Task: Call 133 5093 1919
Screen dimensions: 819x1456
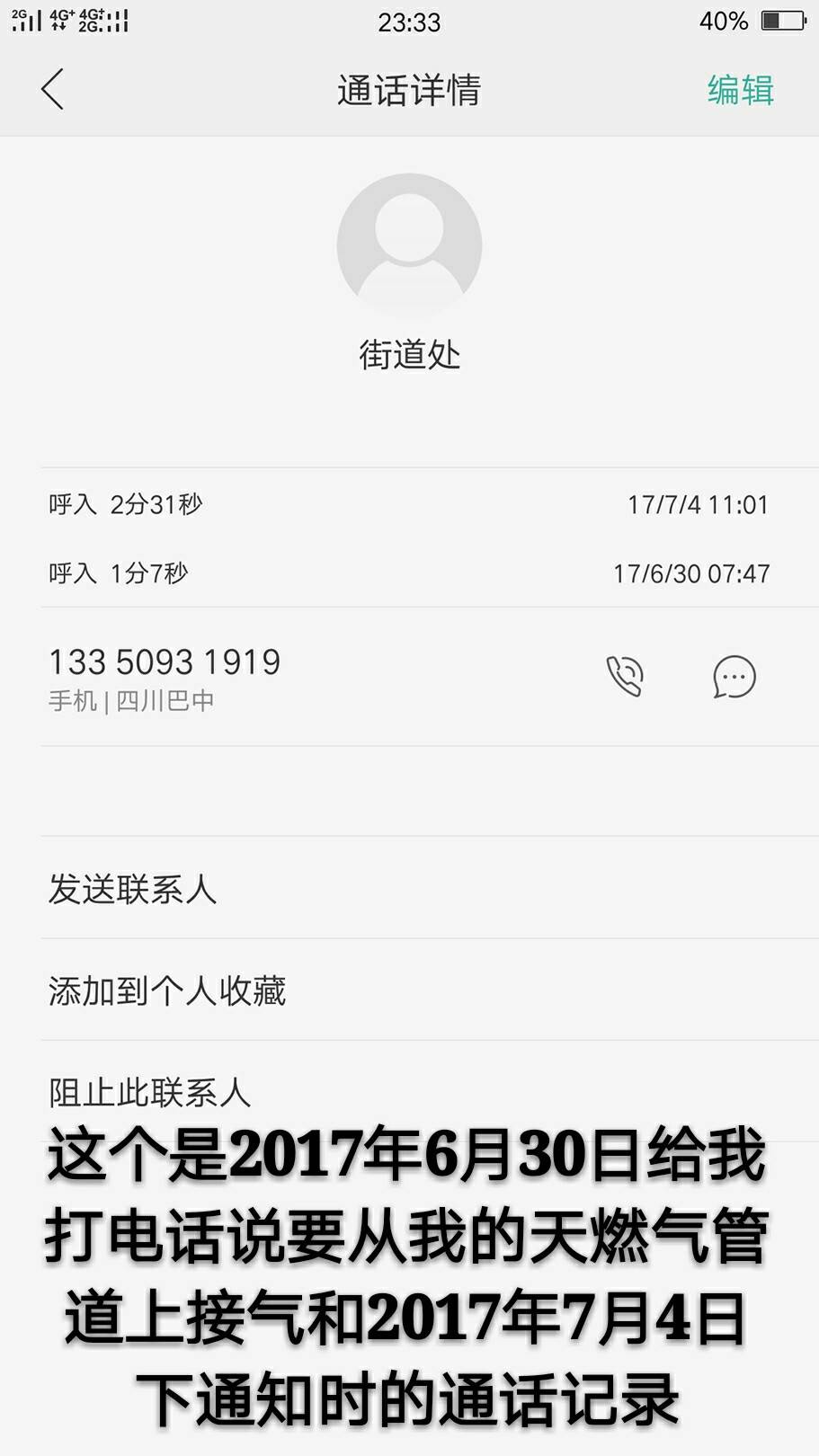Action: point(625,677)
